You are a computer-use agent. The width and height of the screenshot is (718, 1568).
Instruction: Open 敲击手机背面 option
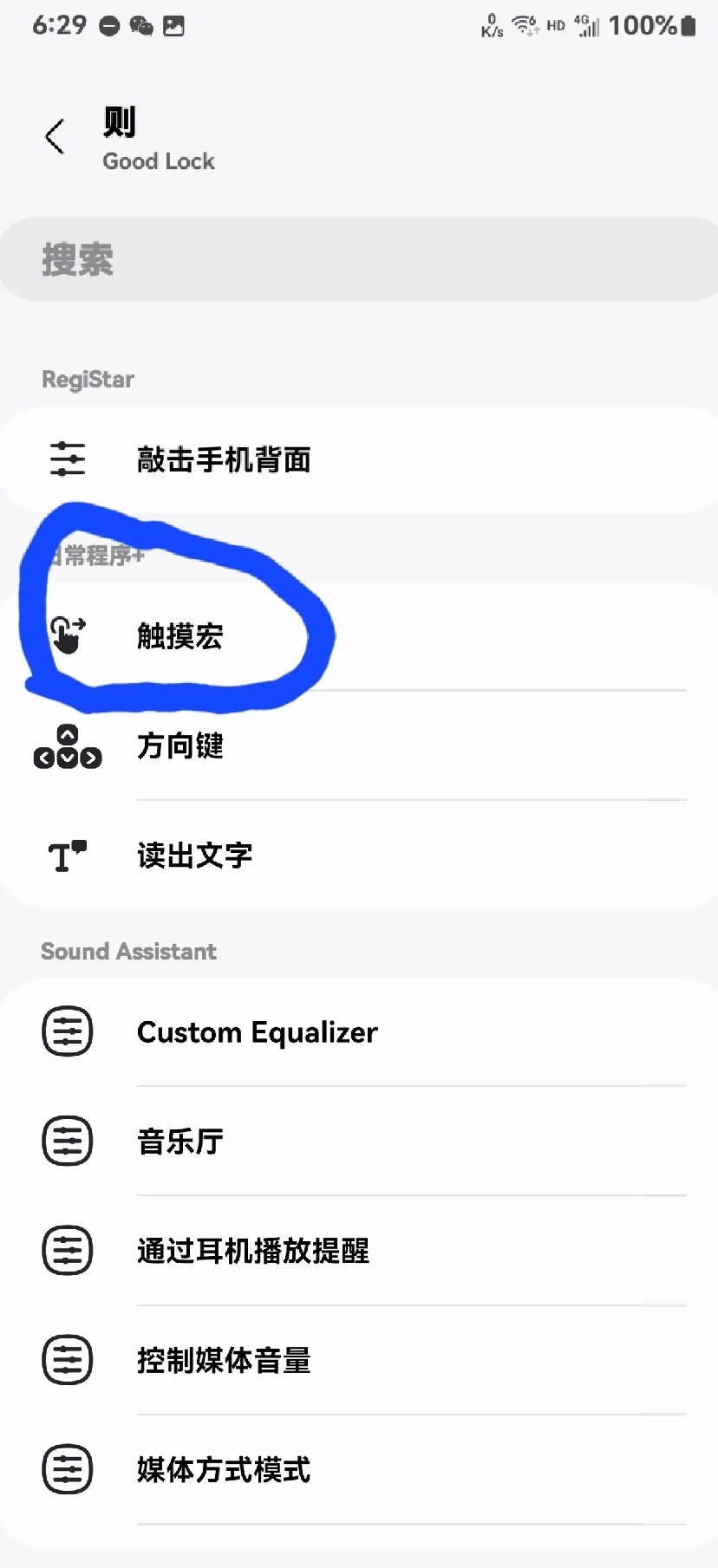click(359, 459)
